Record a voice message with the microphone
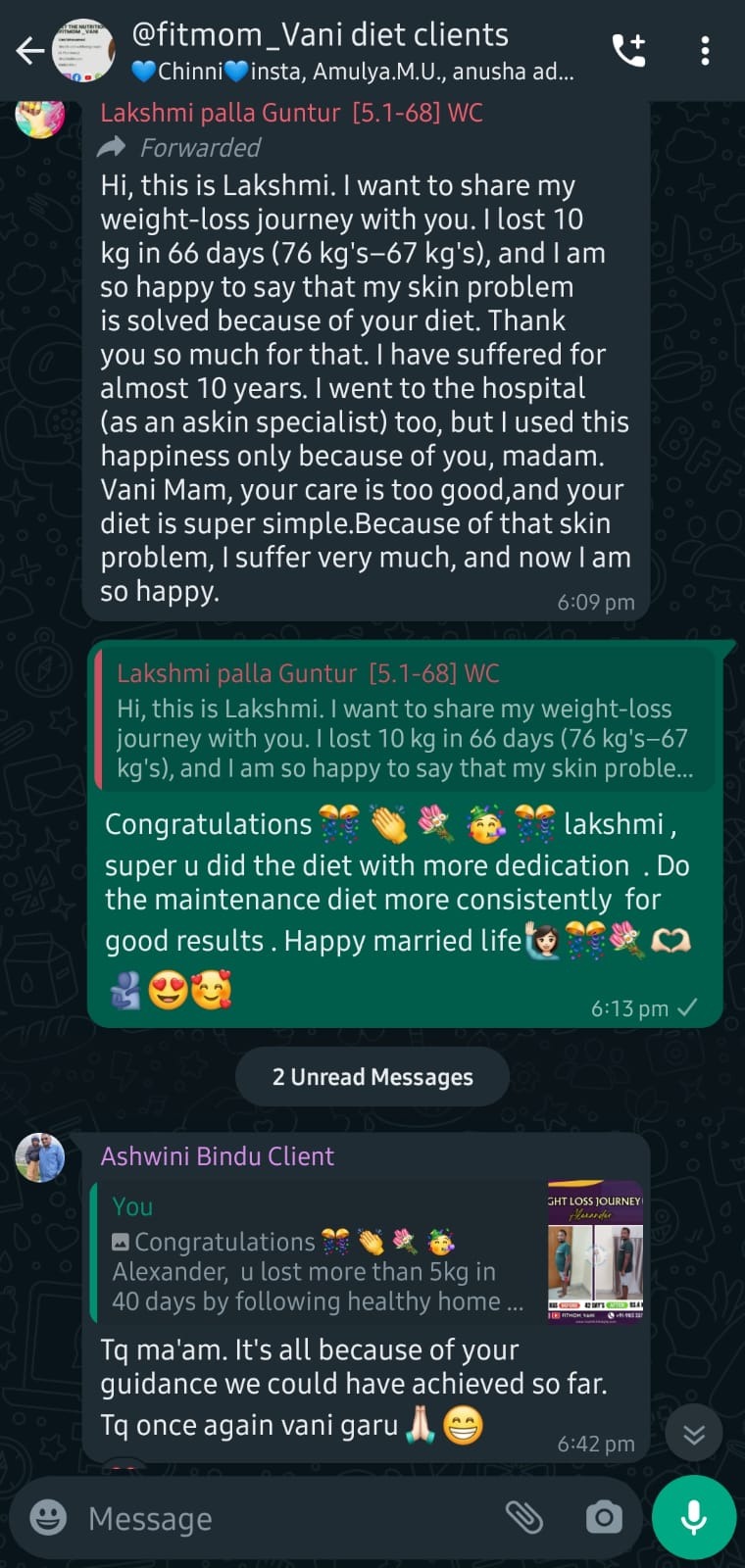This screenshot has height=1568, width=745. [694, 1517]
